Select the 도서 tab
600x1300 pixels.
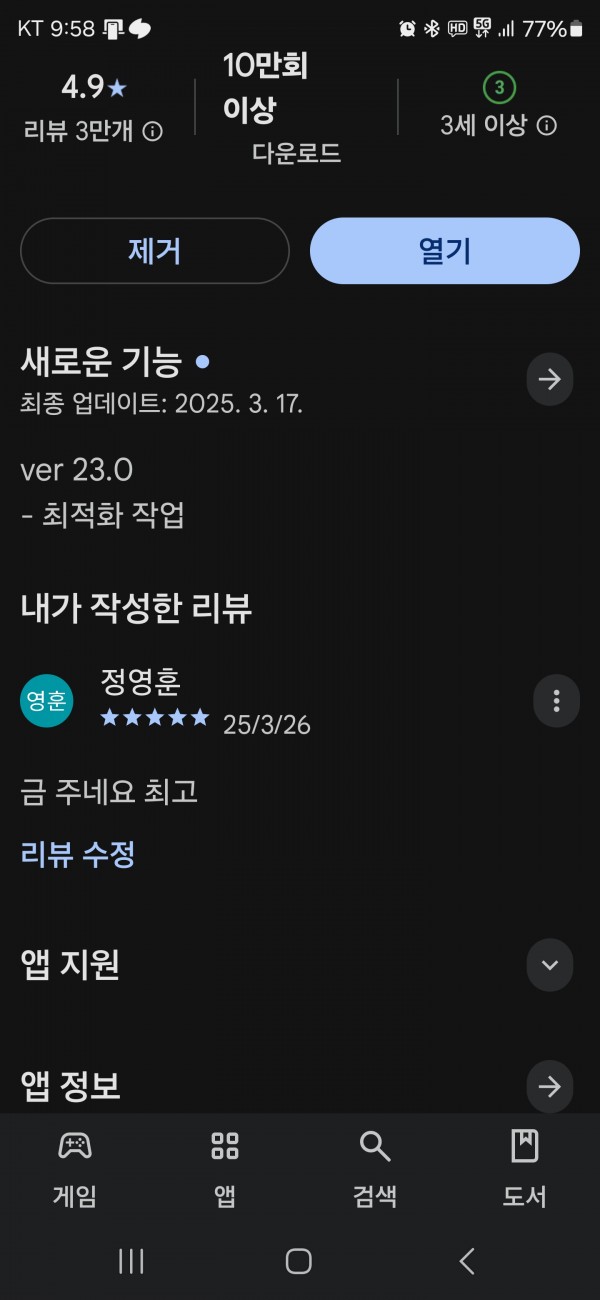(x=524, y=1167)
